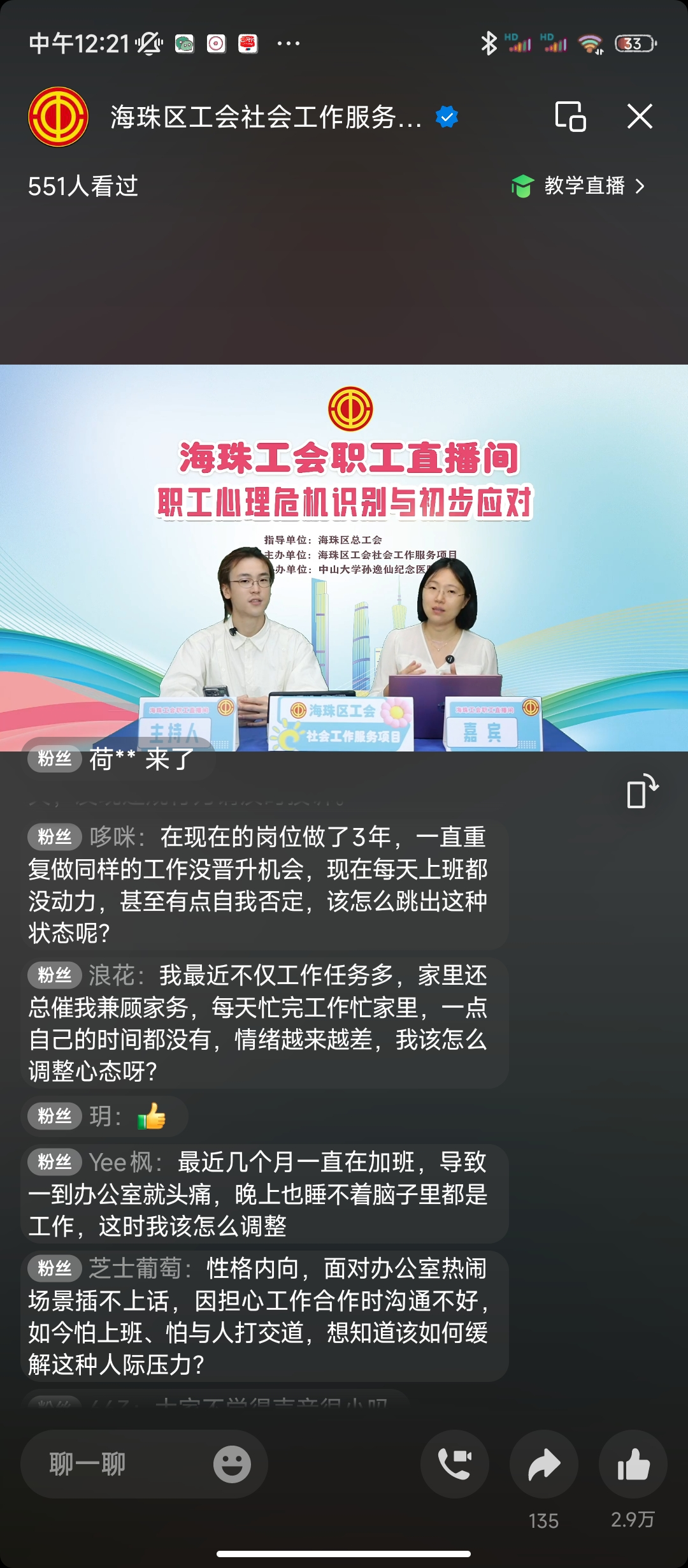Rotate the video to fullscreen landscape
The image size is (688, 1568).
tap(641, 791)
